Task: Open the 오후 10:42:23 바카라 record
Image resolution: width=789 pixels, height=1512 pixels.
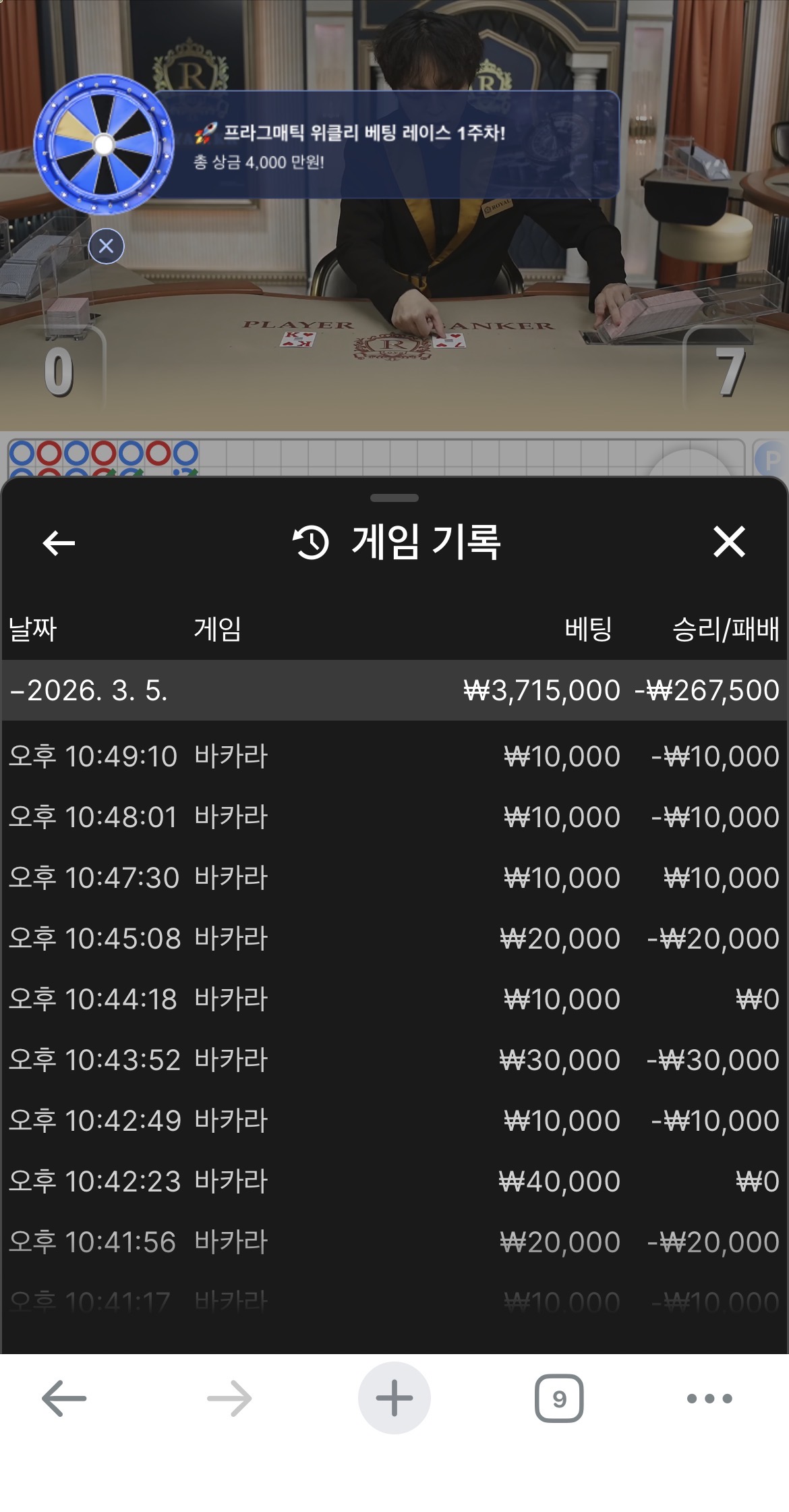Action: point(394,1181)
